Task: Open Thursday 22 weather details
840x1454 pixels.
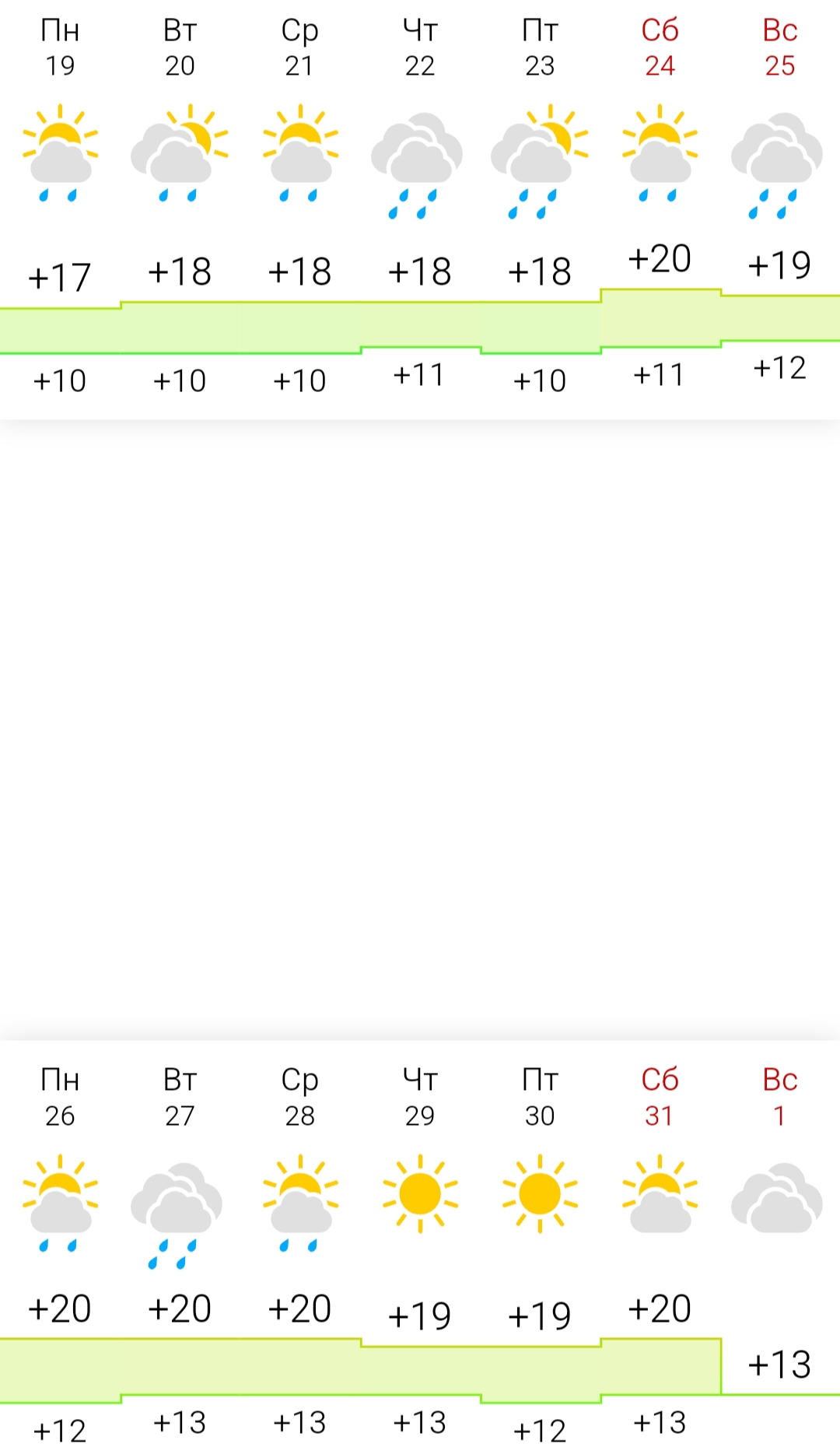Action: pyautogui.click(x=420, y=210)
